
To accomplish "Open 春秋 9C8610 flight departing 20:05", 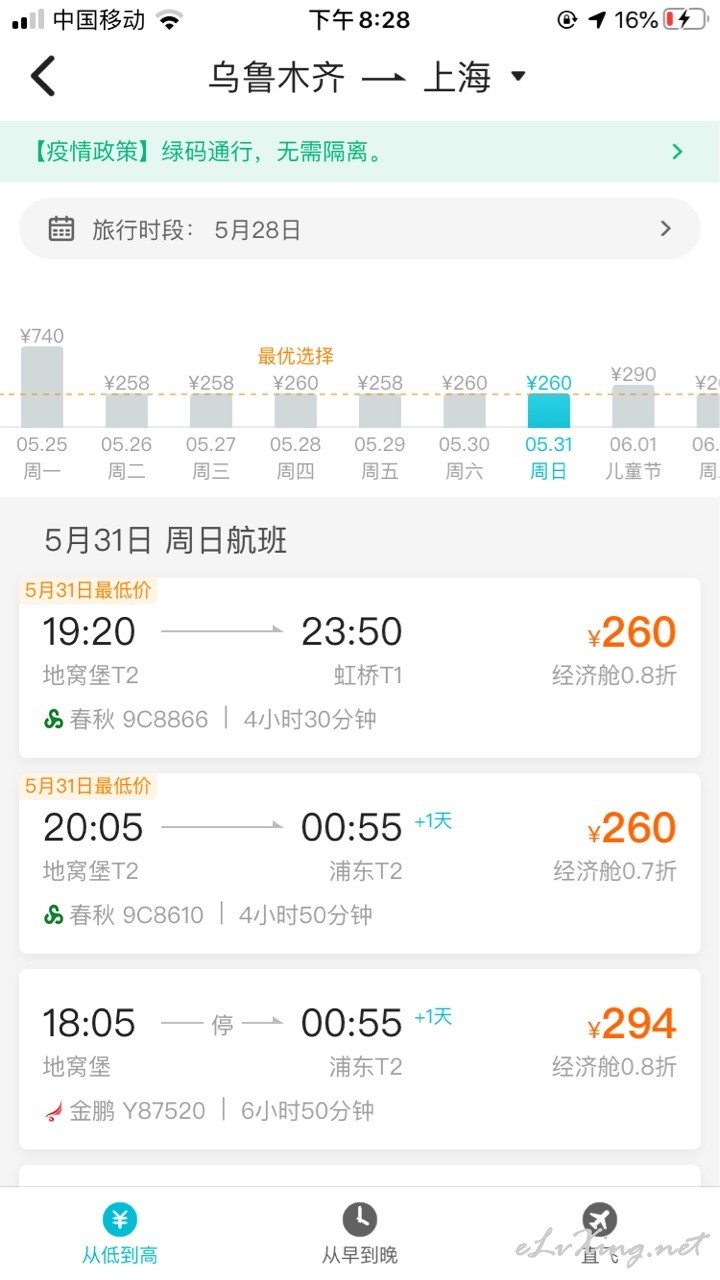I will (x=360, y=863).
